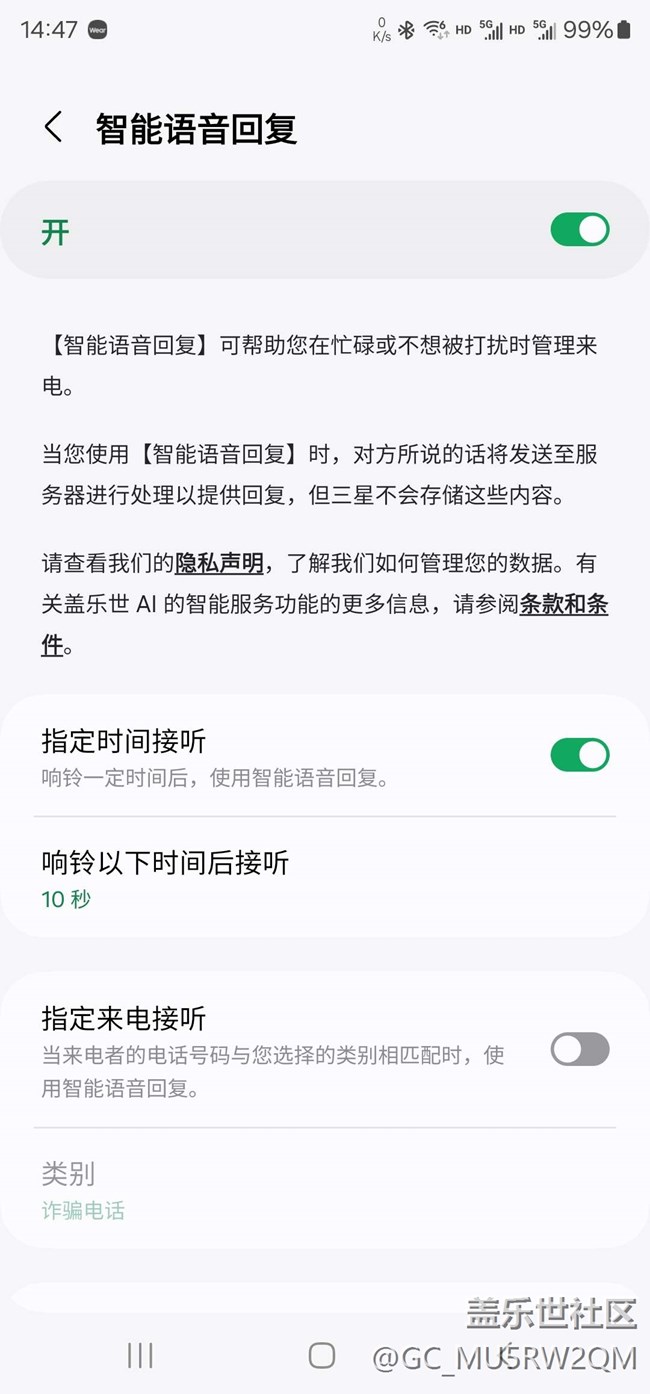Enable 指定来电接听 toggle
The height and width of the screenshot is (1394, 650).
click(x=580, y=1049)
